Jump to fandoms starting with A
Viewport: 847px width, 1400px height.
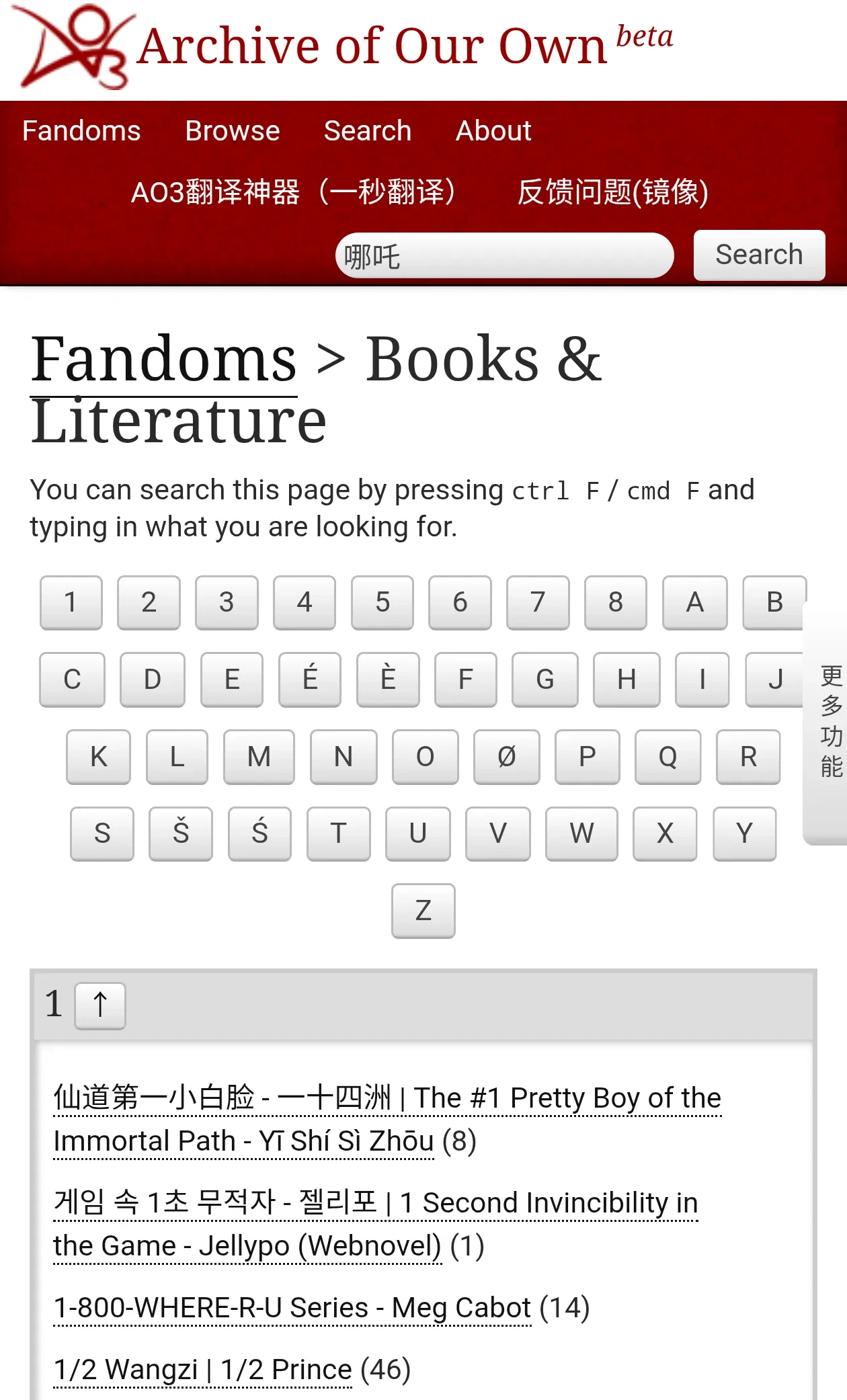point(694,602)
